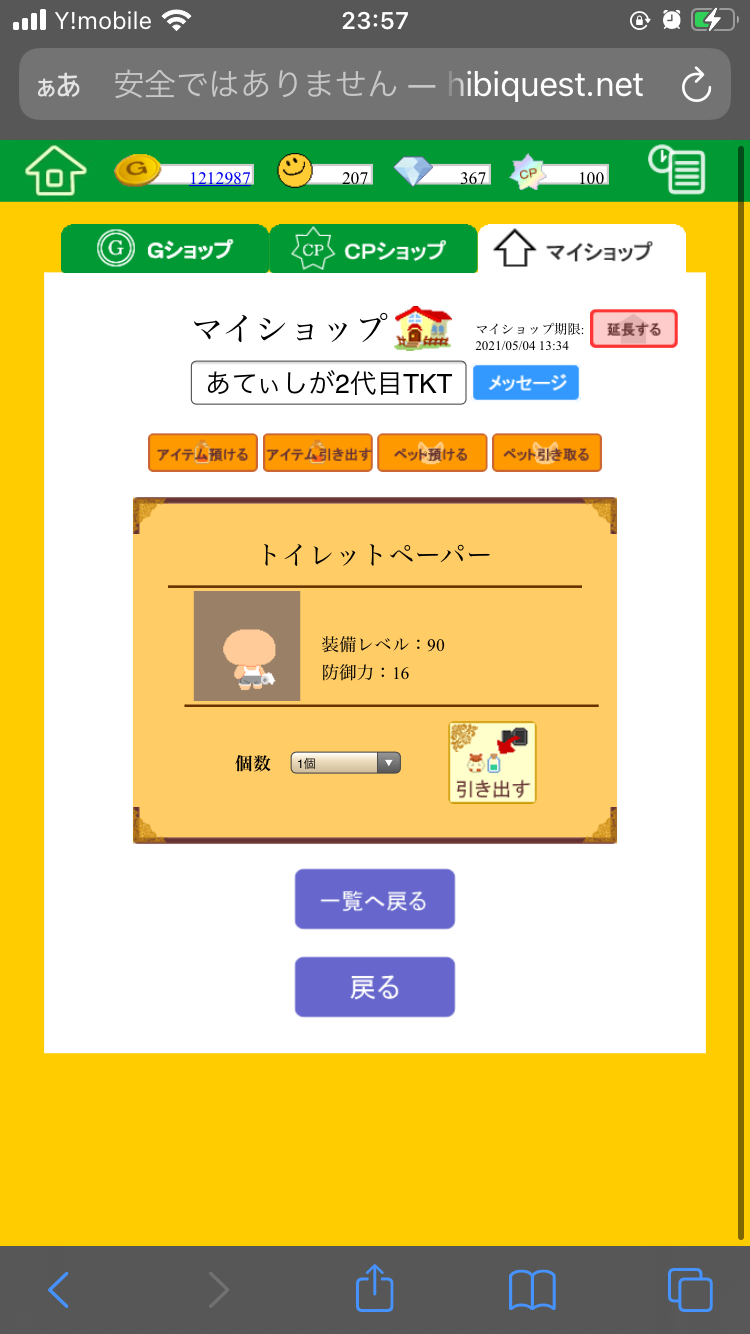Tap 引き出す to withdraw the item
750x1334 pixels.
492,763
